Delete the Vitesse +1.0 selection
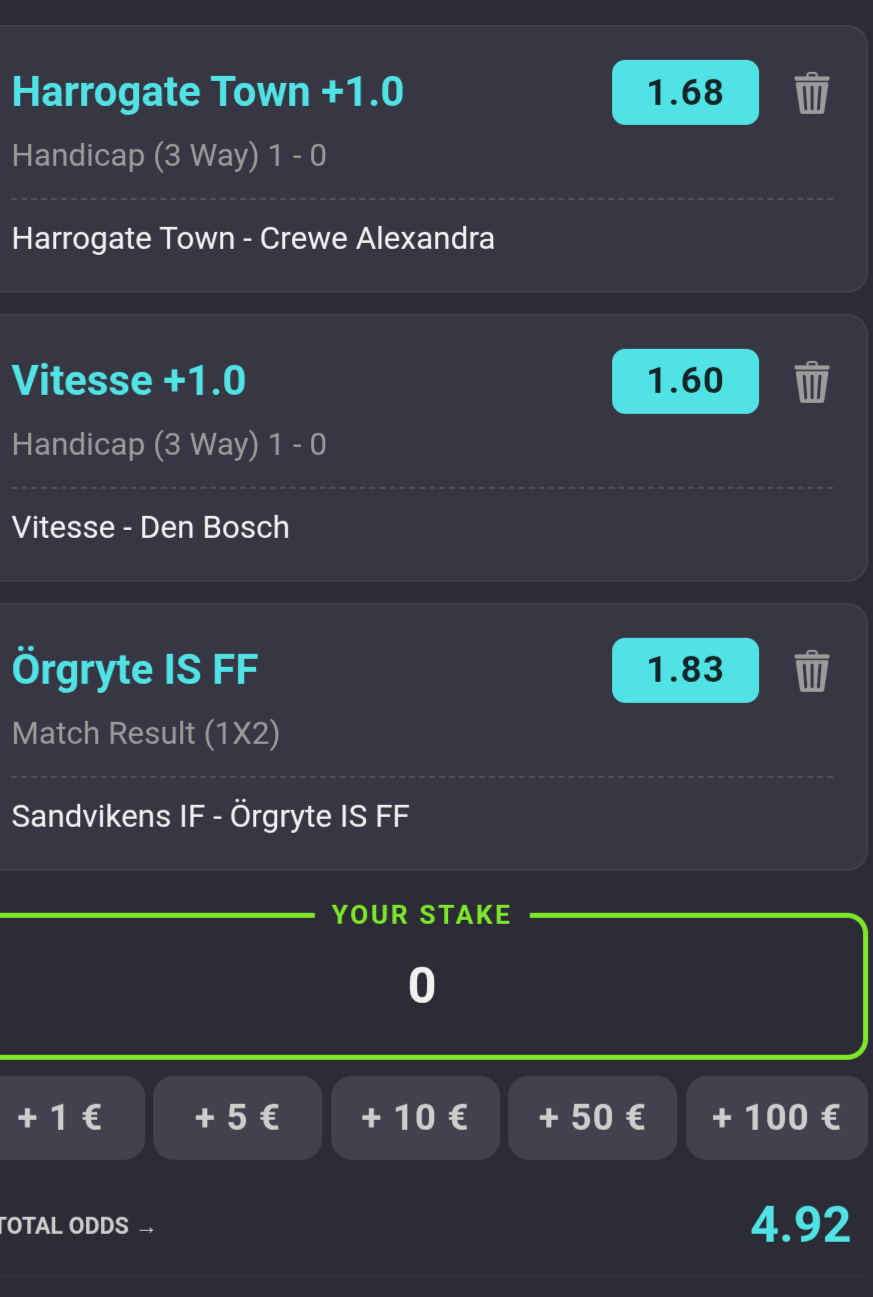The width and height of the screenshot is (873, 1297). pos(811,382)
